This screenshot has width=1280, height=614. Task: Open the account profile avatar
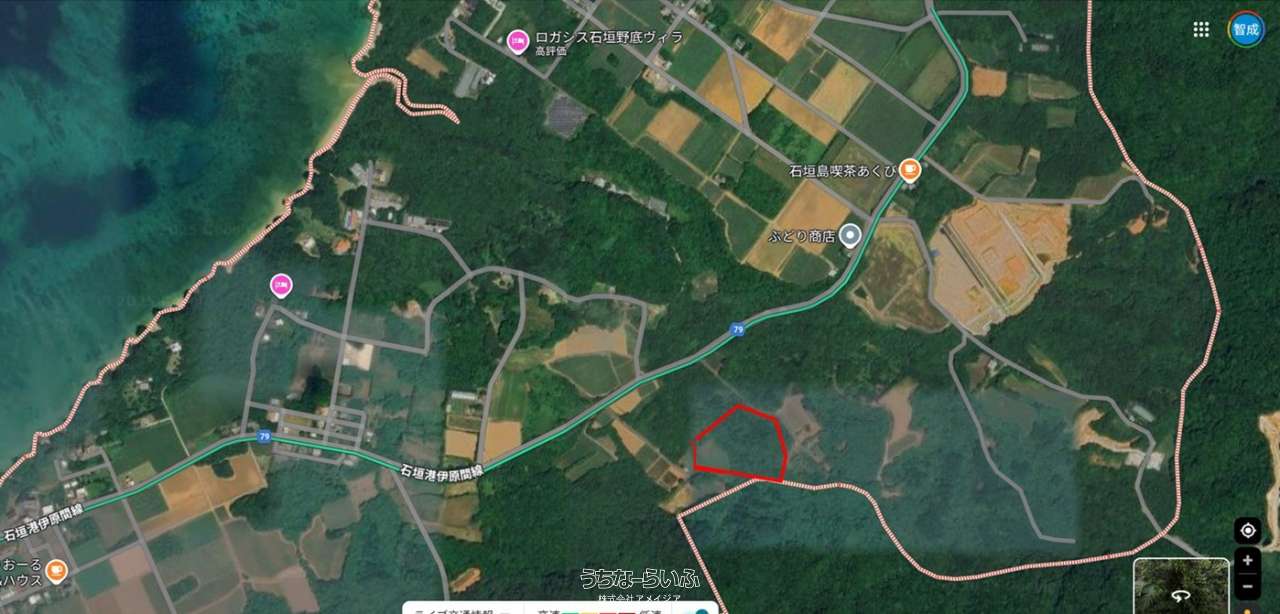(x=1246, y=29)
